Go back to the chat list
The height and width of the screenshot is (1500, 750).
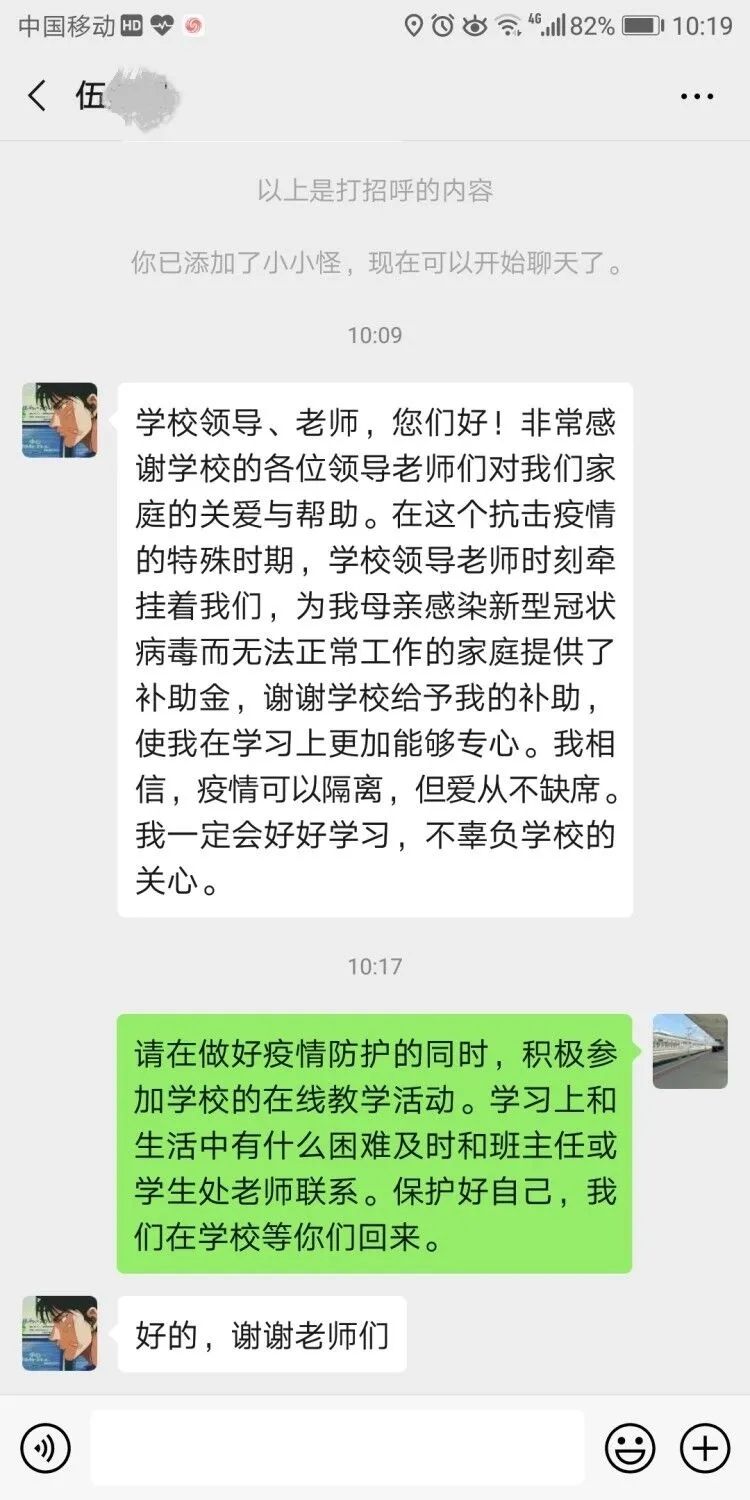click(x=37, y=96)
